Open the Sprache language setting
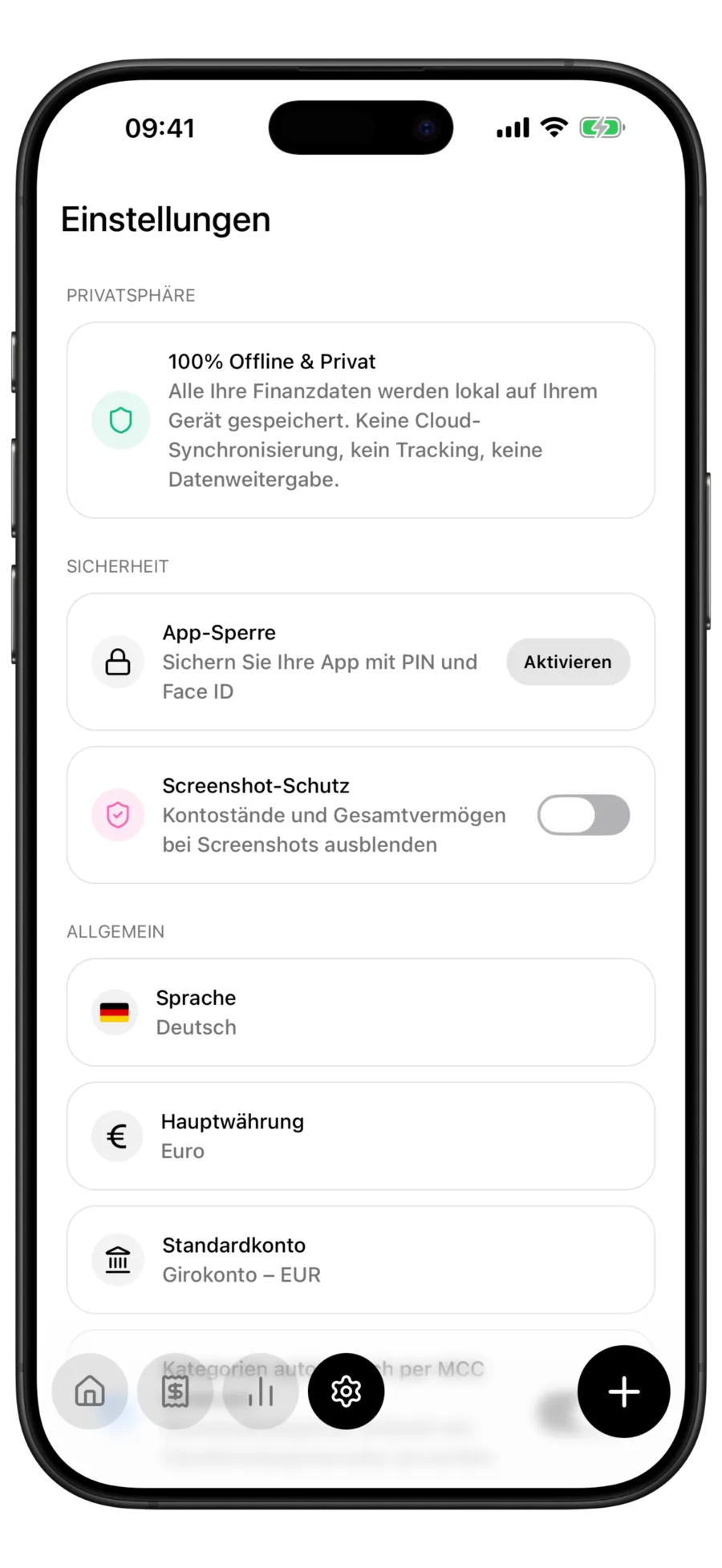The image size is (722, 1568). click(x=361, y=1012)
